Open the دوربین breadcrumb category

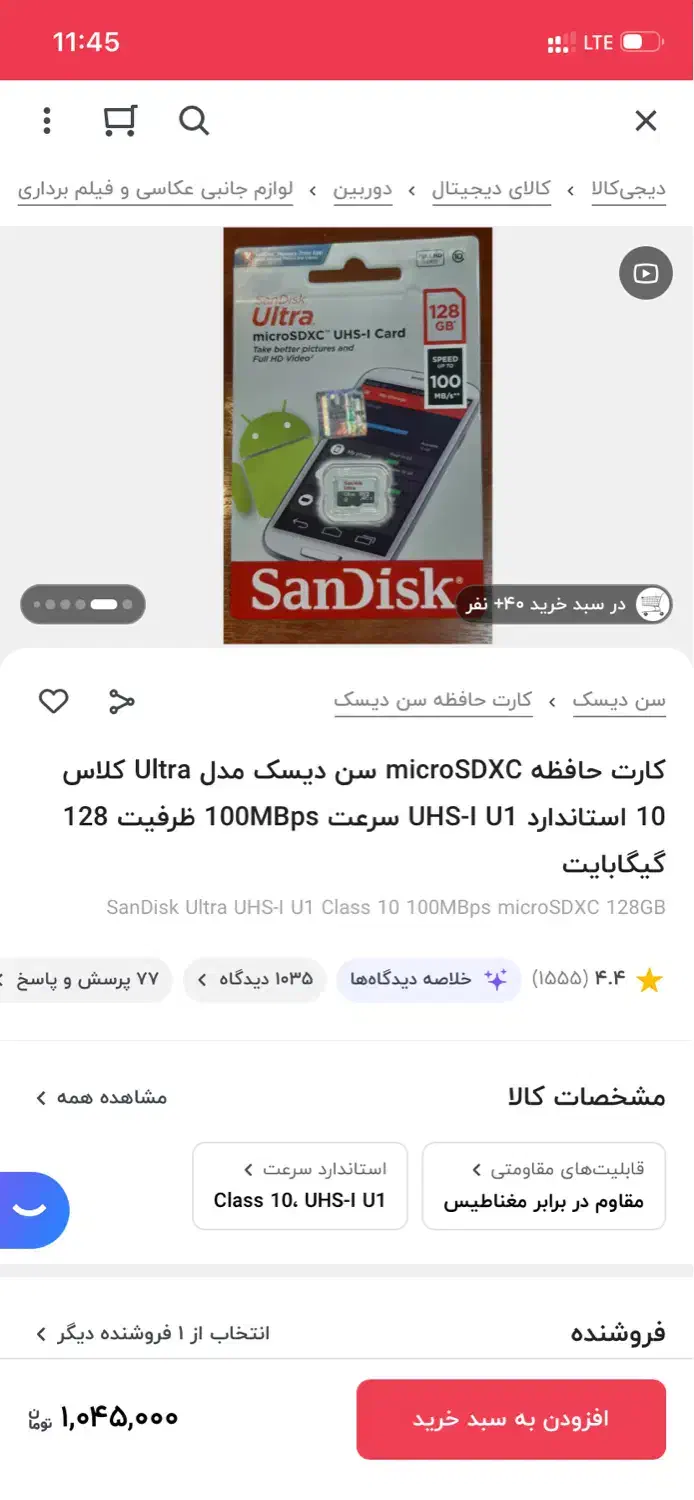coord(362,189)
